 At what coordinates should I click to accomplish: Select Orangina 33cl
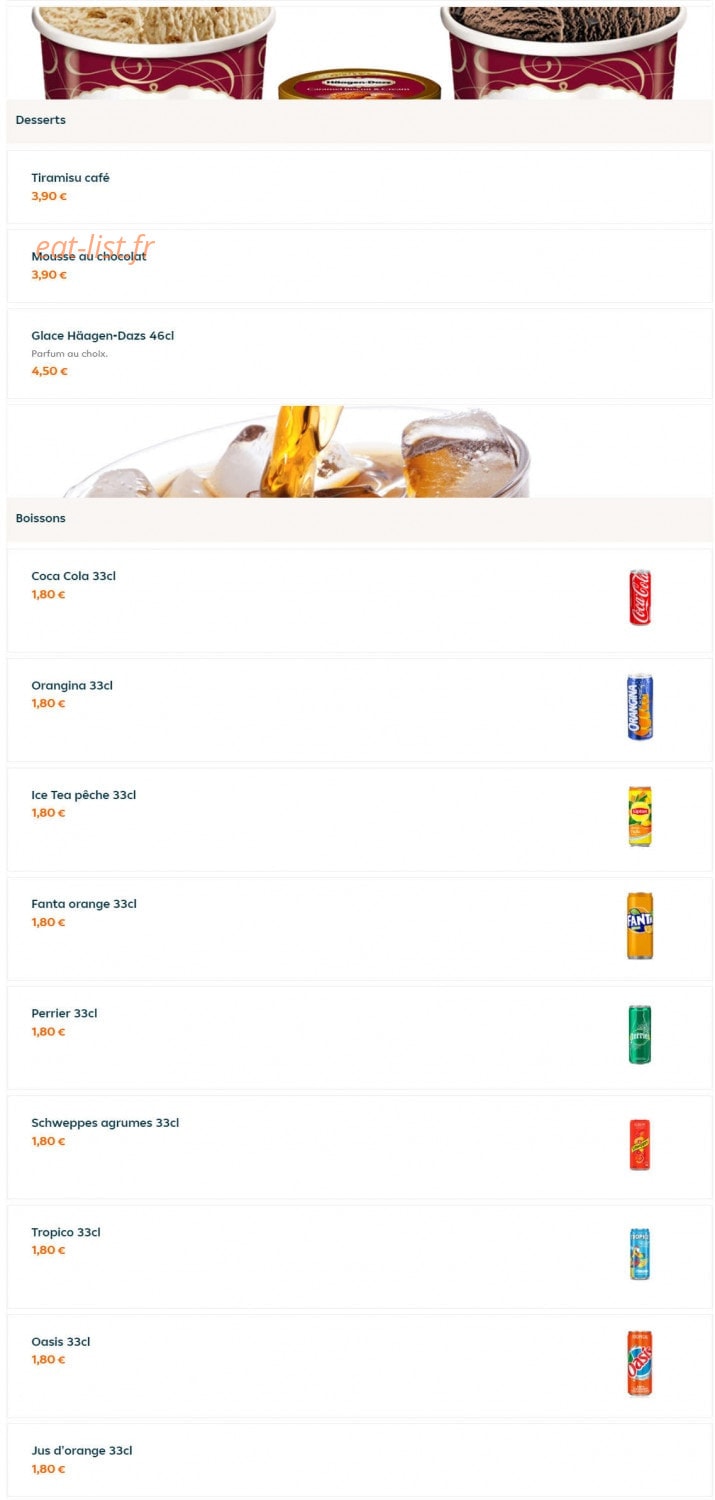359,710
